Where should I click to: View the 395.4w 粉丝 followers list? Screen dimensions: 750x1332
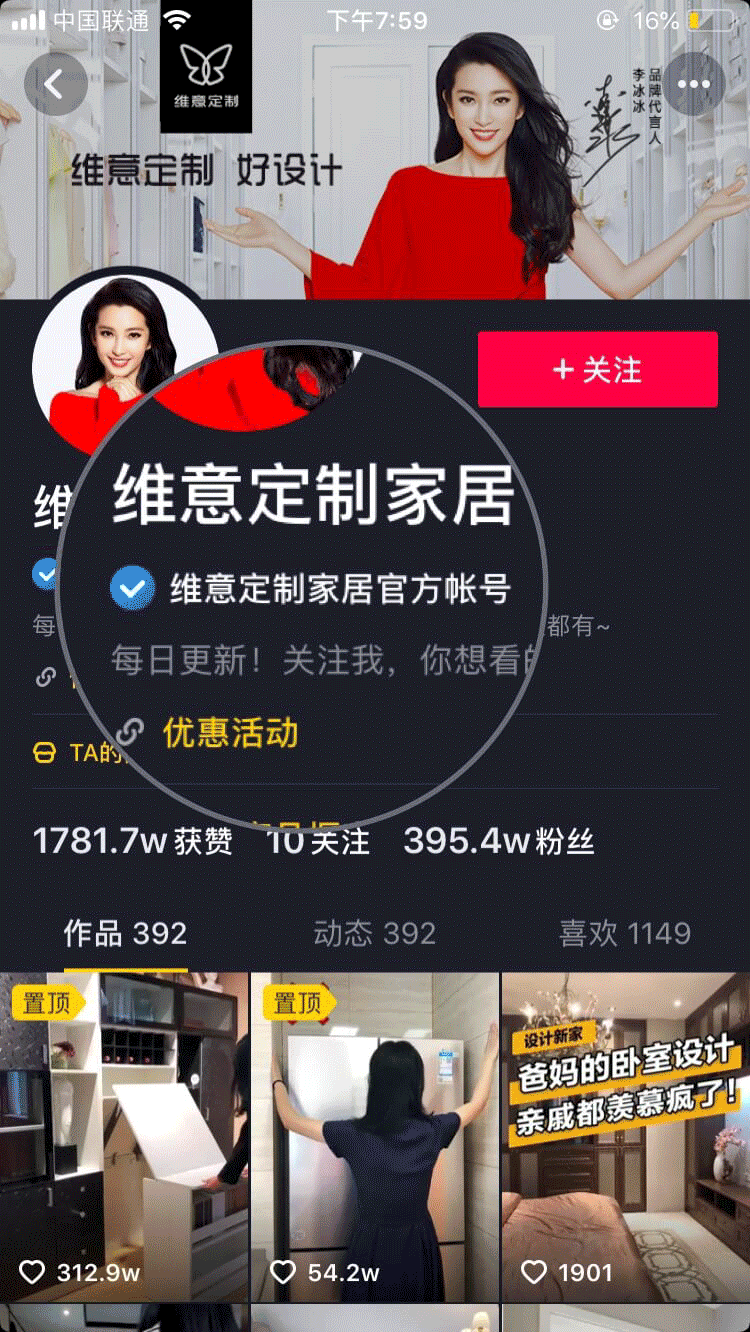[498, 841]
